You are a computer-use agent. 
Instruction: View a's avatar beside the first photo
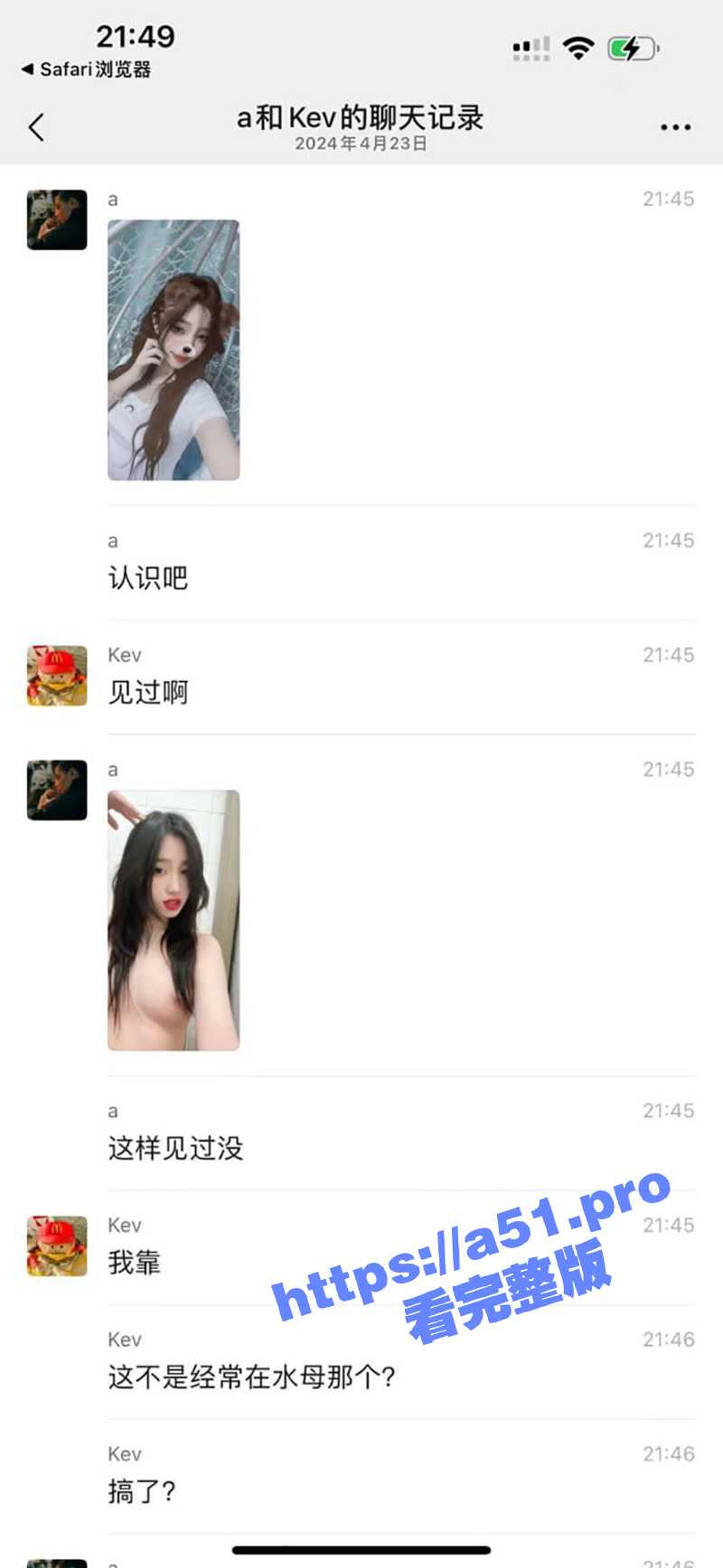click(x=57, y=219)
